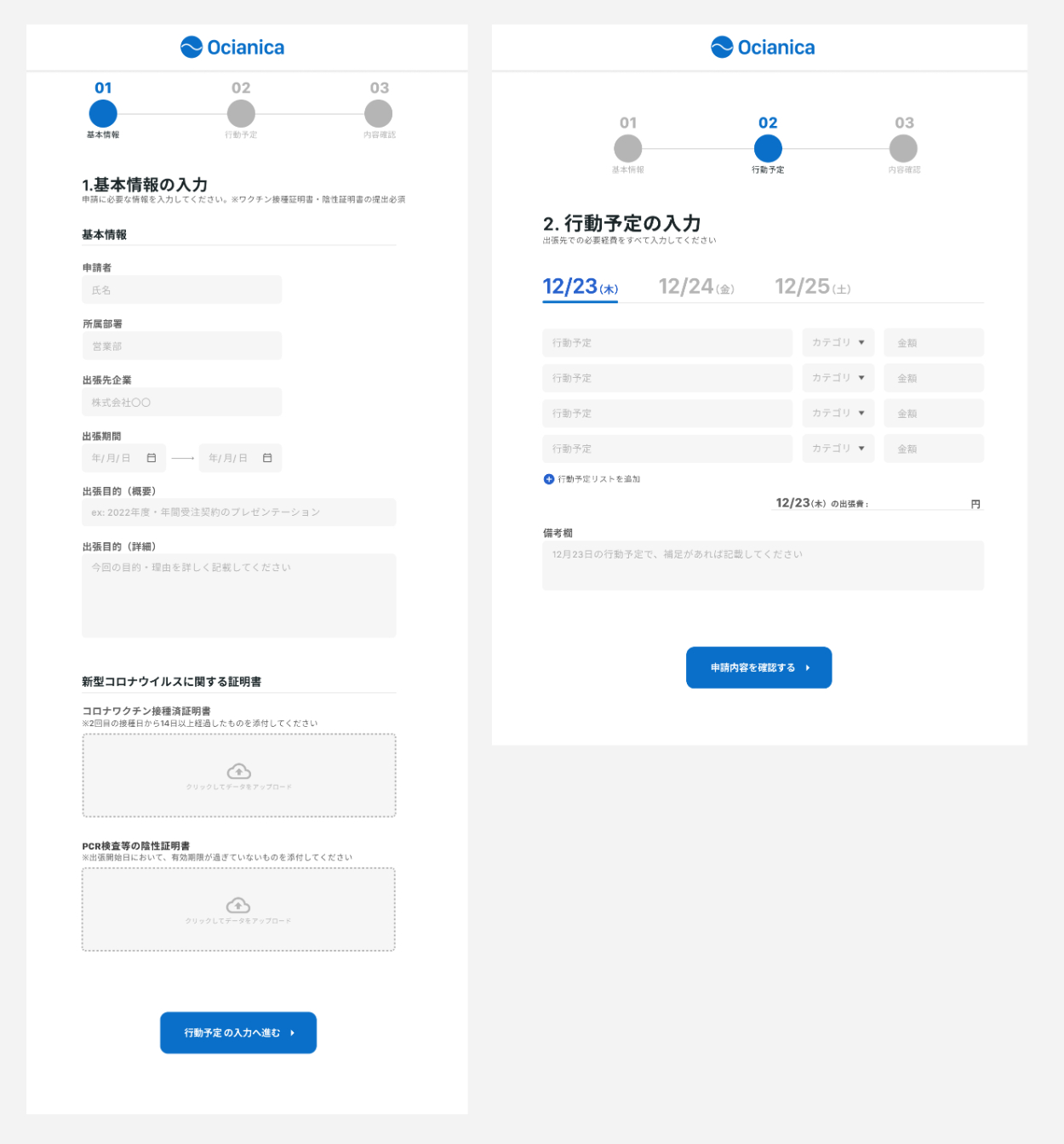Expand the カテゴリ dropdown in the first schedule row
1064x1144 pixels.
pyautogui.click(x=838, y=342)
